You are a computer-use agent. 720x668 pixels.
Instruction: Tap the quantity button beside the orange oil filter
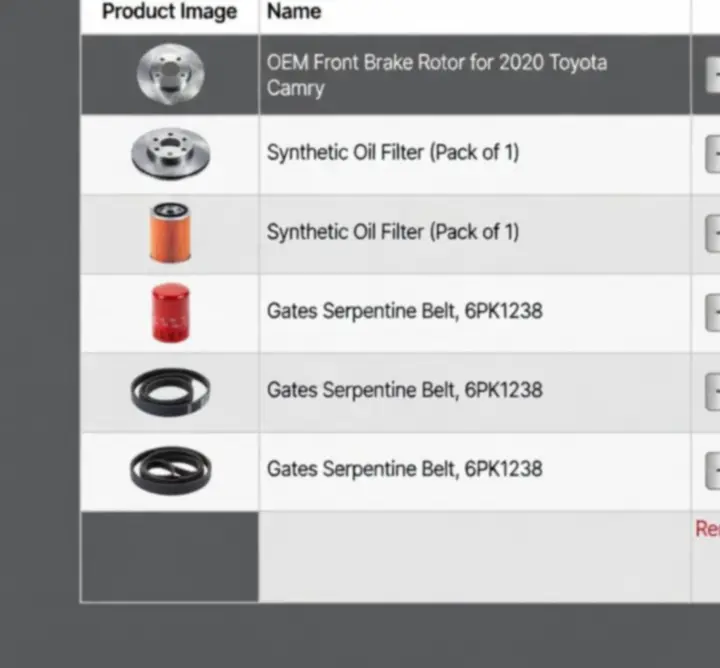[712, 233]
